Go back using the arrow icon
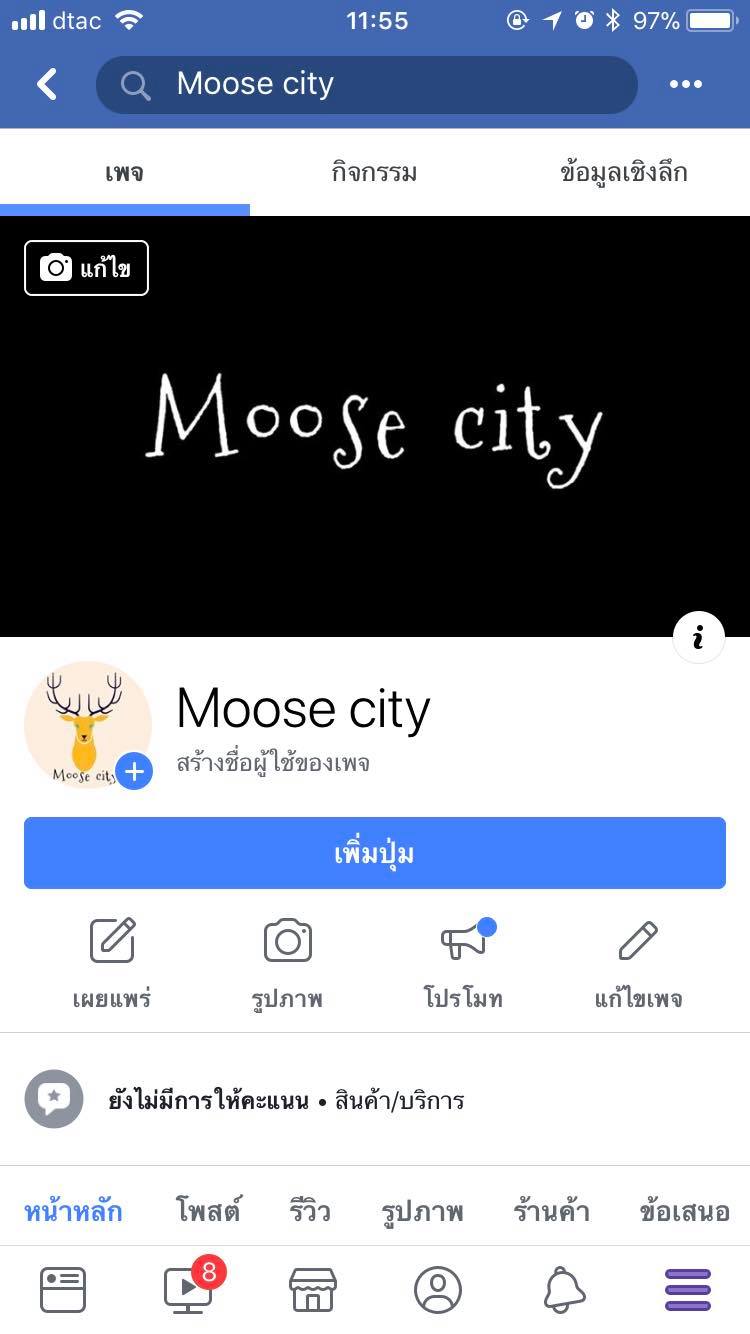The width and height of the screenshot is (750, 1334). pos(47,84)
